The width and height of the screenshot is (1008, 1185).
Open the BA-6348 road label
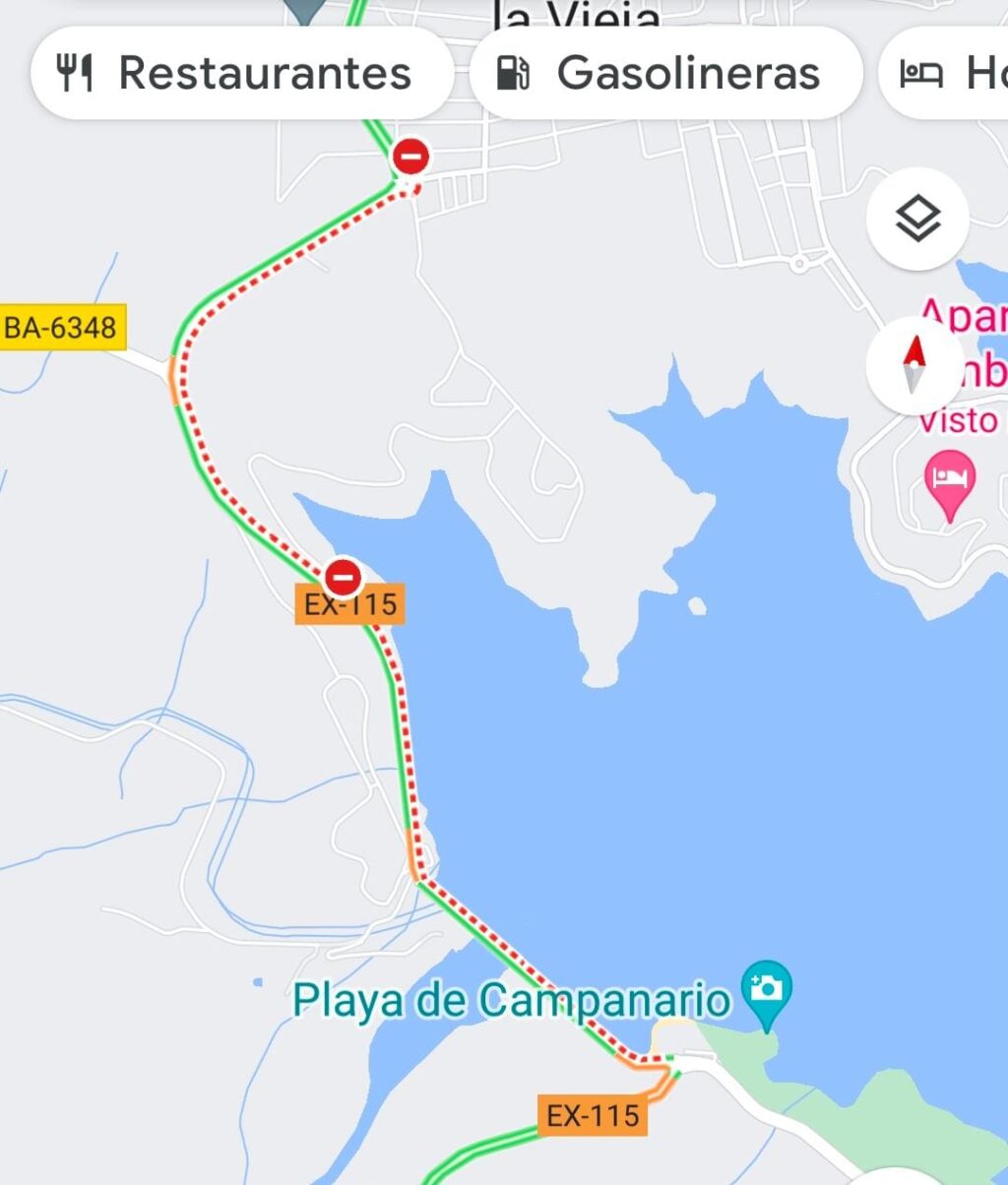tap(62, 325)
